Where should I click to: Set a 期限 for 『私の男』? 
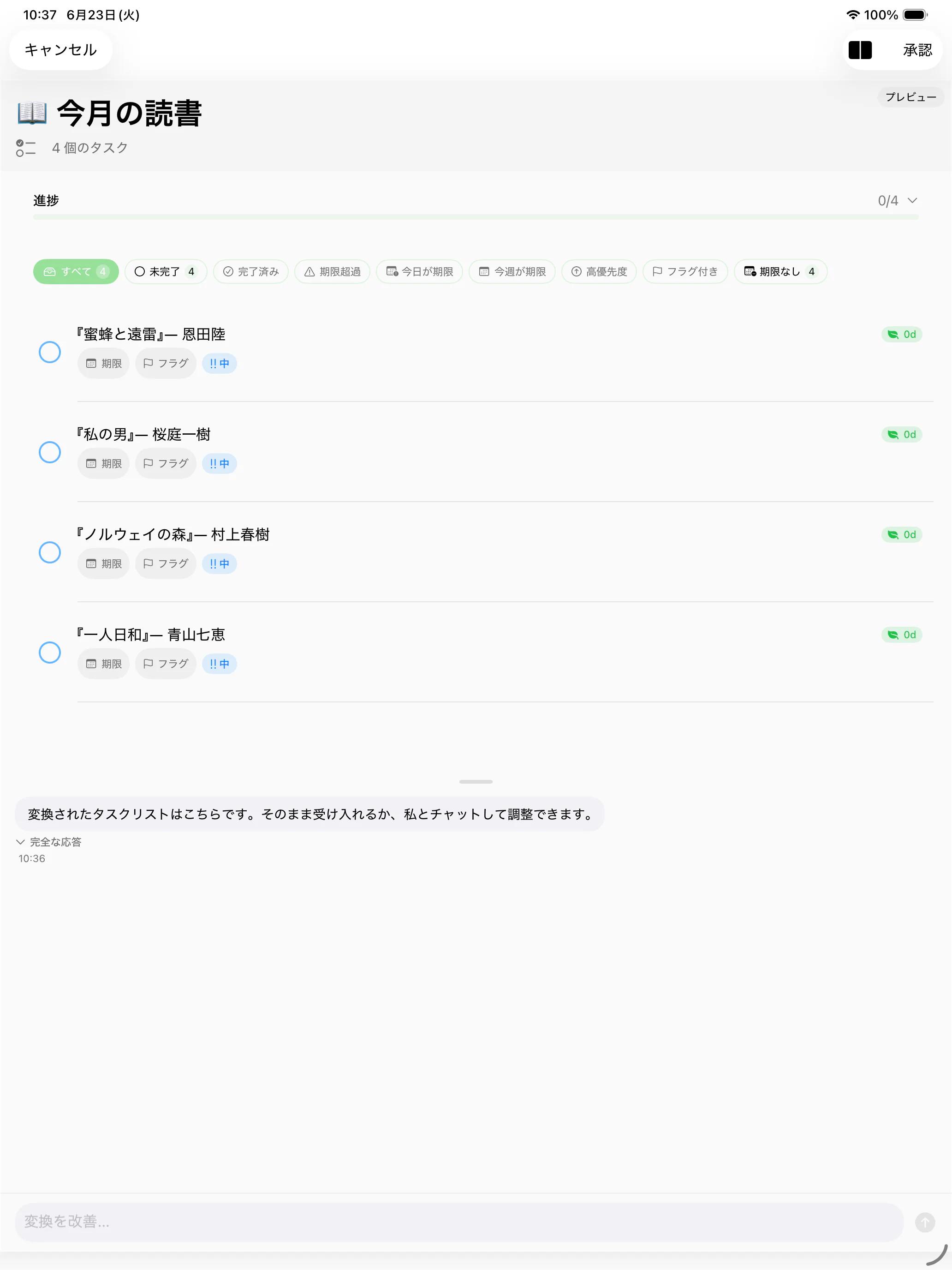(x=104, y=463)
